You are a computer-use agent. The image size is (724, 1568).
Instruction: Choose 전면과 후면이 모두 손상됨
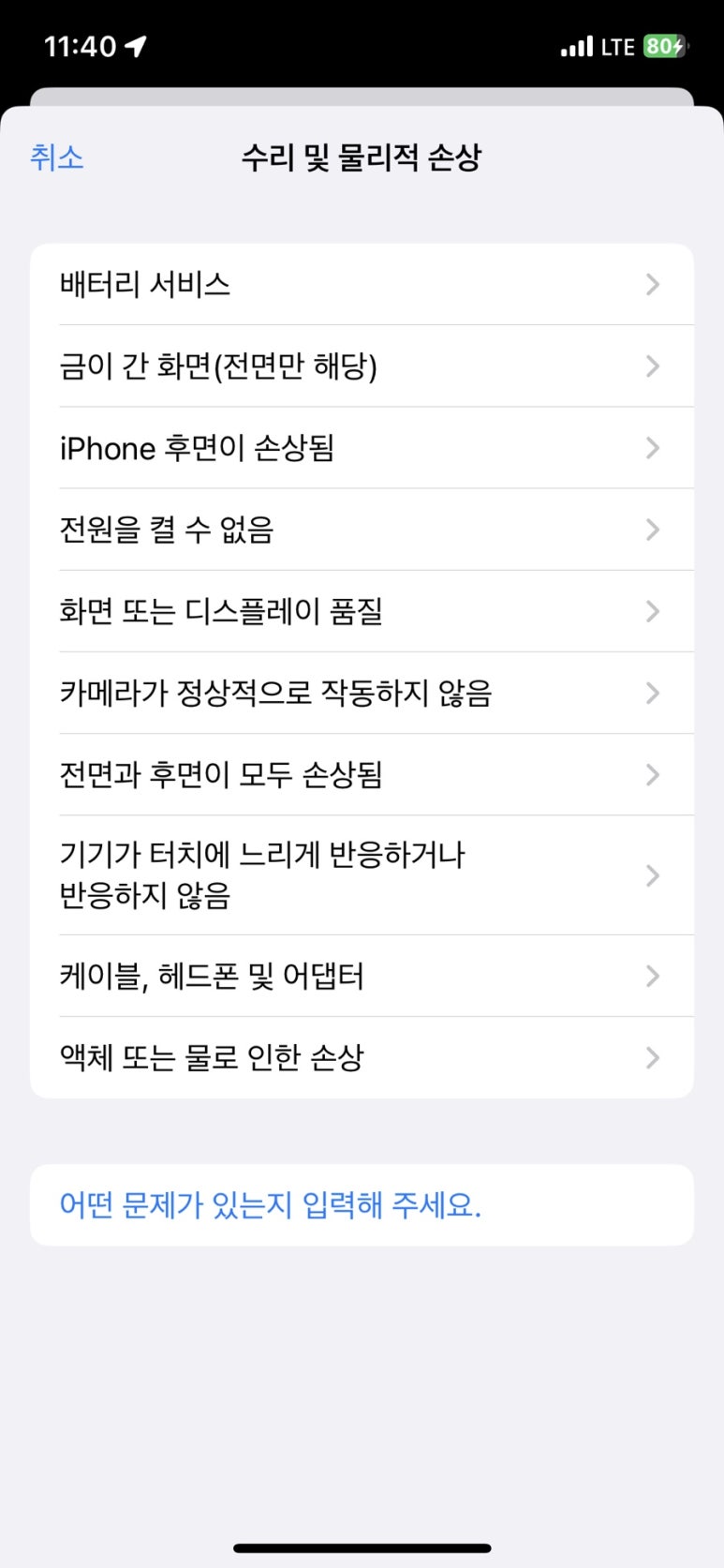361,775
